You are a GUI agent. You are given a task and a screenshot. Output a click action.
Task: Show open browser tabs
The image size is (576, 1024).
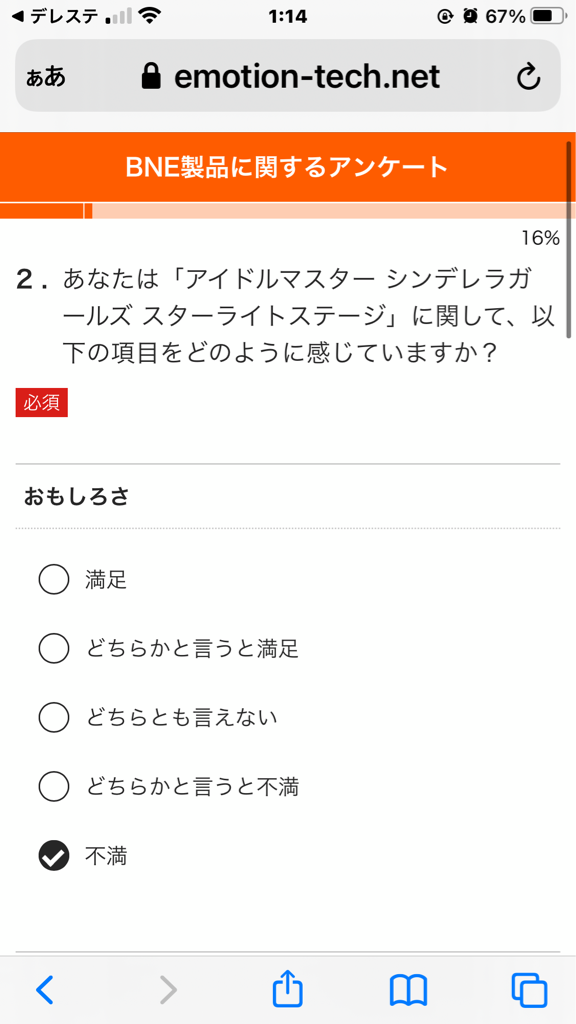point(529,990)
